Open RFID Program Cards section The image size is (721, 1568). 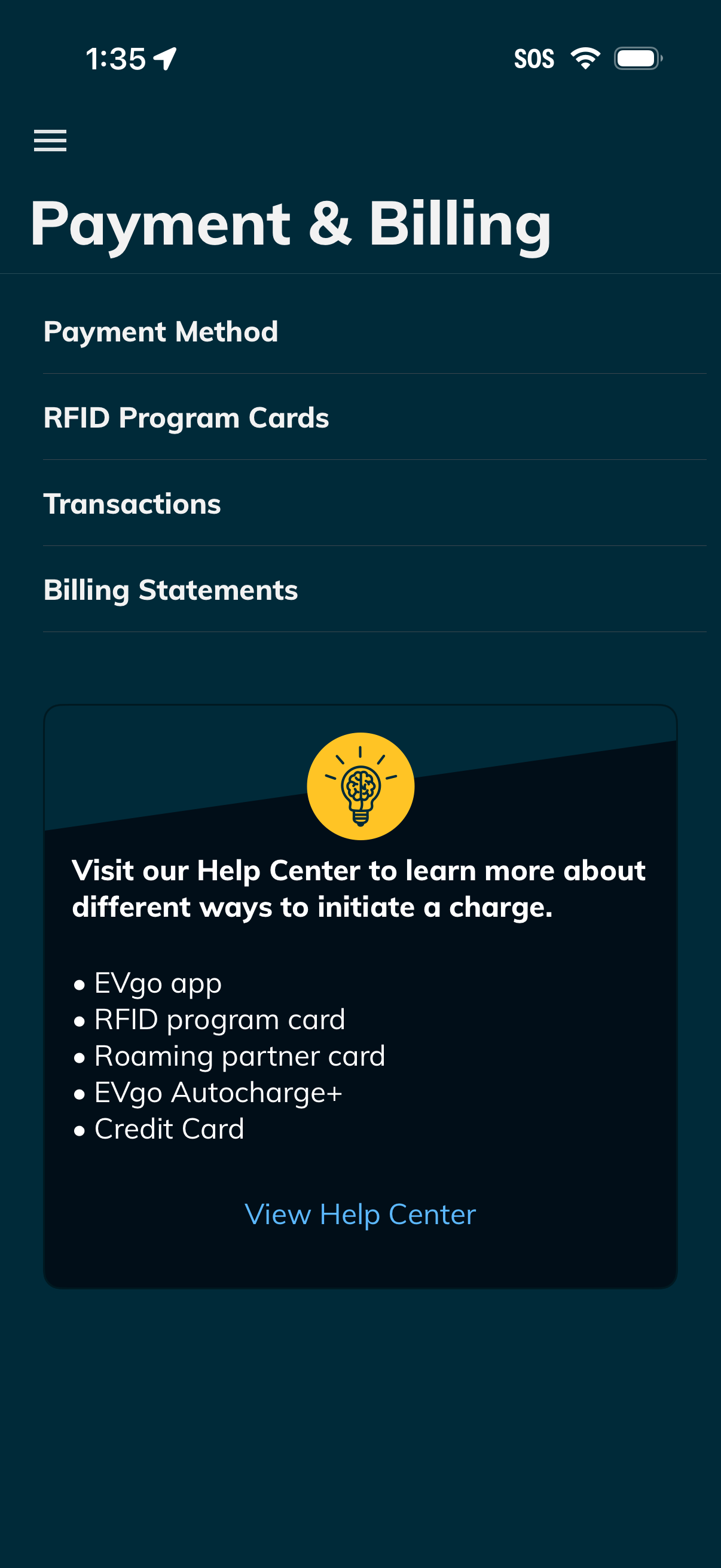pyautogui.click(x=187, y=417)
